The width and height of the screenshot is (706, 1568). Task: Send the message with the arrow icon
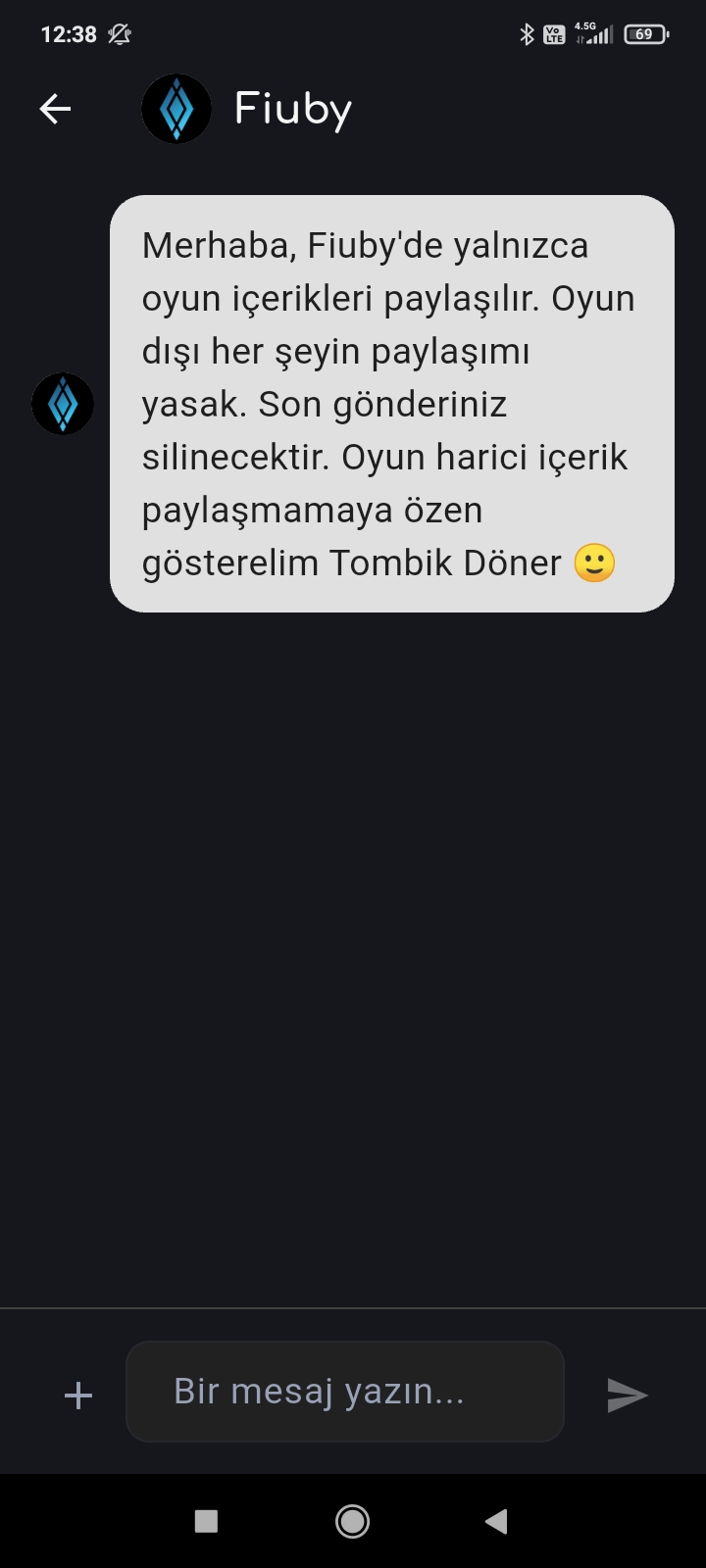pos(627,1395)
